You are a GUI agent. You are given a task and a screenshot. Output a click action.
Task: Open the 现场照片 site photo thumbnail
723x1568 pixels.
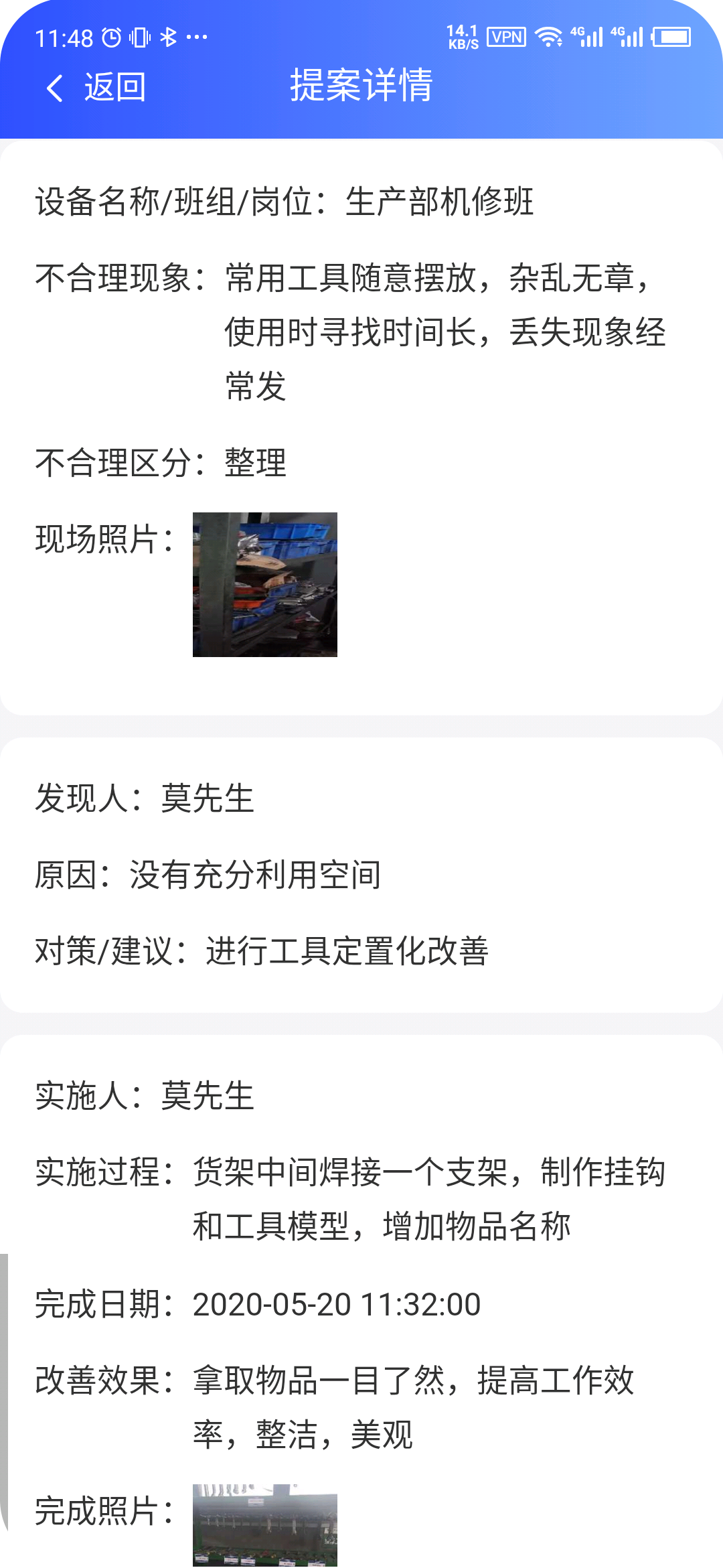point(264,584)
